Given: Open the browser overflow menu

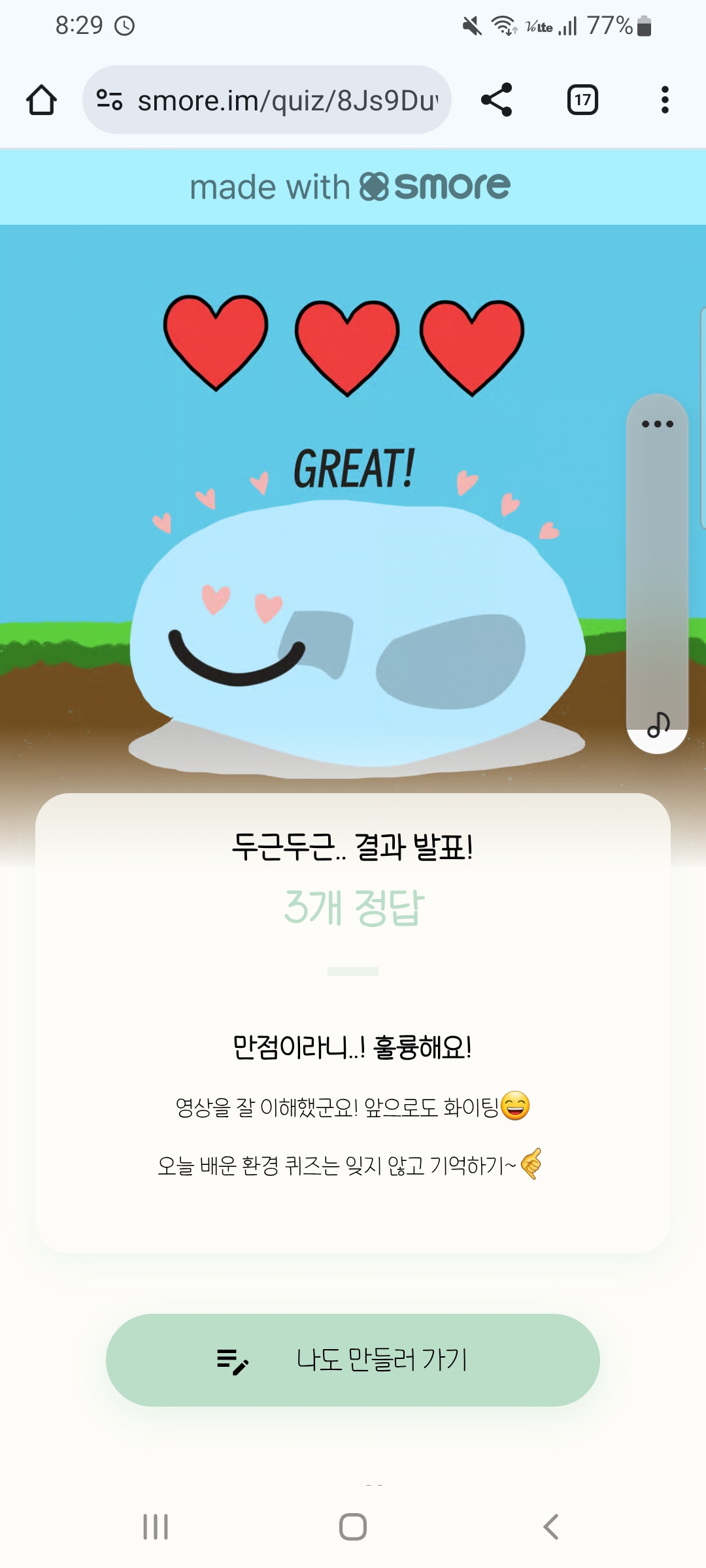Looking at the screenshot, I should click(x=665, y=100).
